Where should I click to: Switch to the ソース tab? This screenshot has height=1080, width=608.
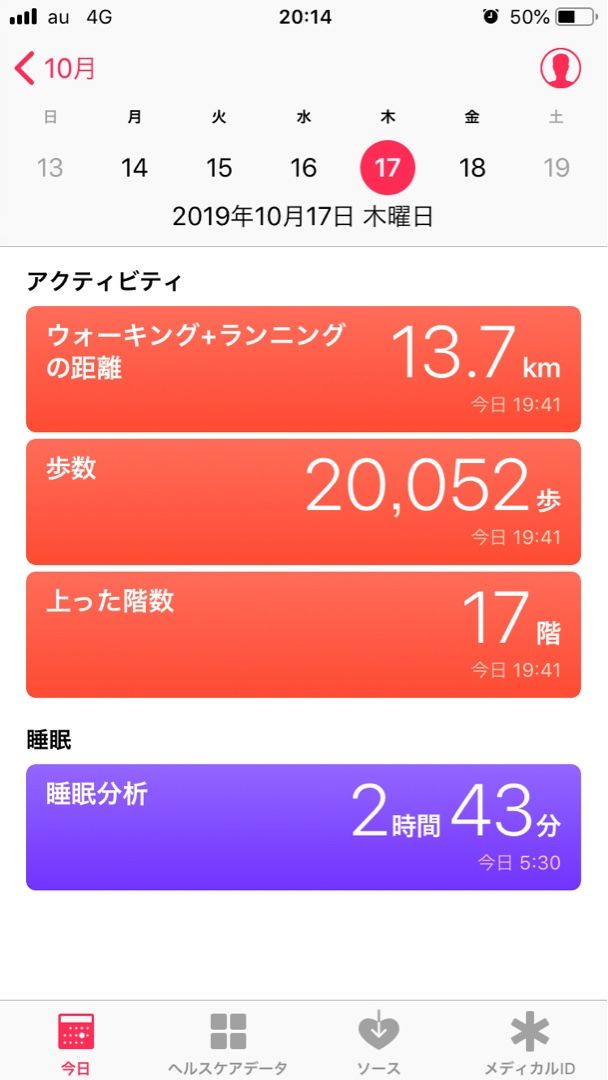pos(379,1042)
